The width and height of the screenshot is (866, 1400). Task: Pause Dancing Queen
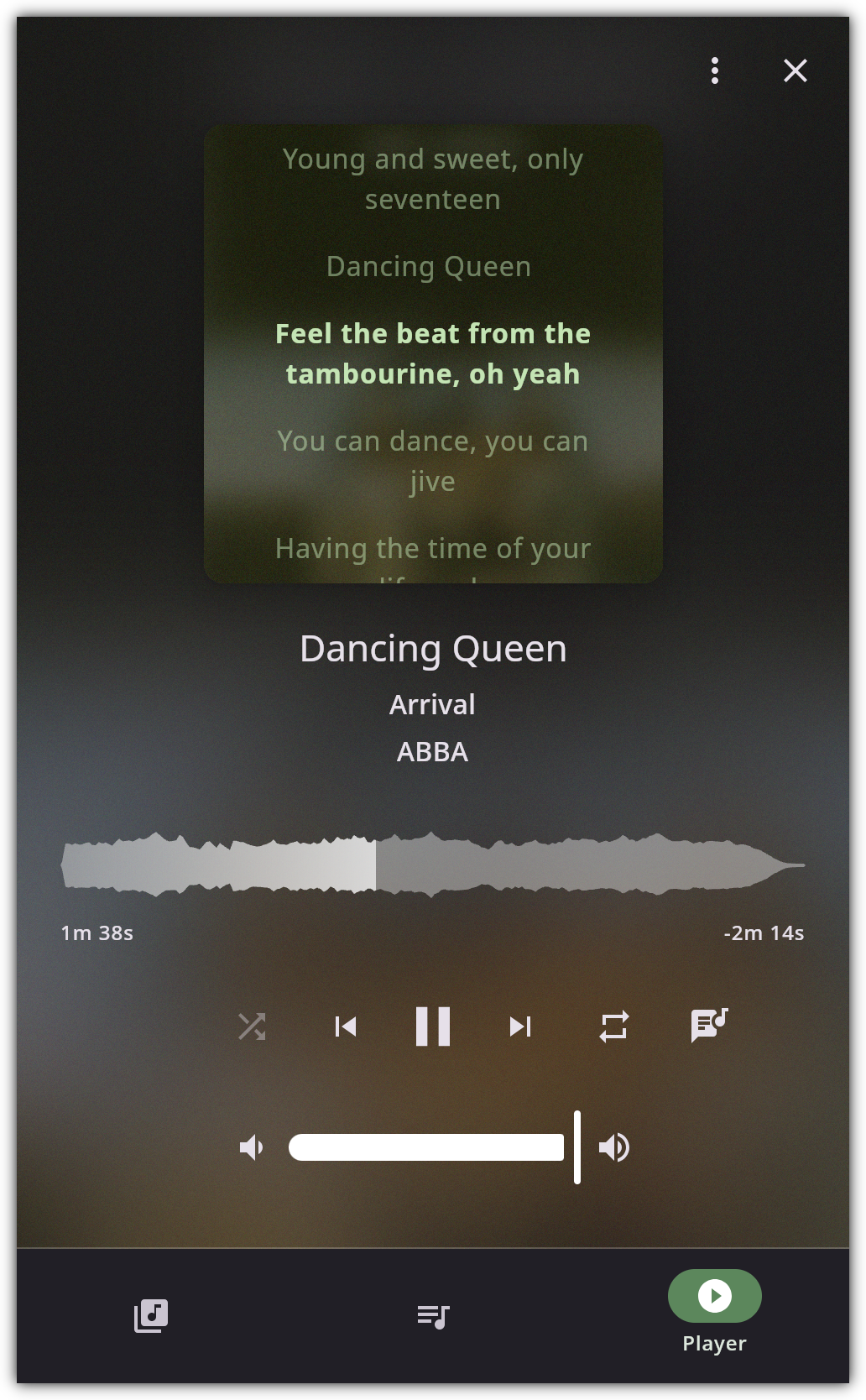coord(433,1026)
